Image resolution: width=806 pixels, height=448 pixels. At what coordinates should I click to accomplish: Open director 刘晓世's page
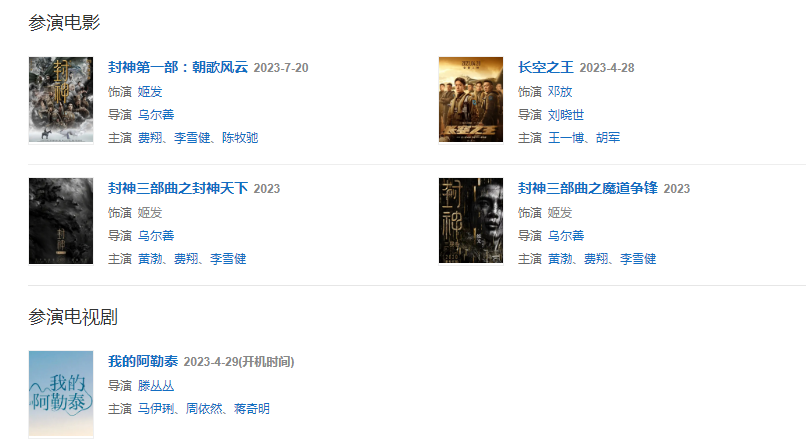coord(566,115)
